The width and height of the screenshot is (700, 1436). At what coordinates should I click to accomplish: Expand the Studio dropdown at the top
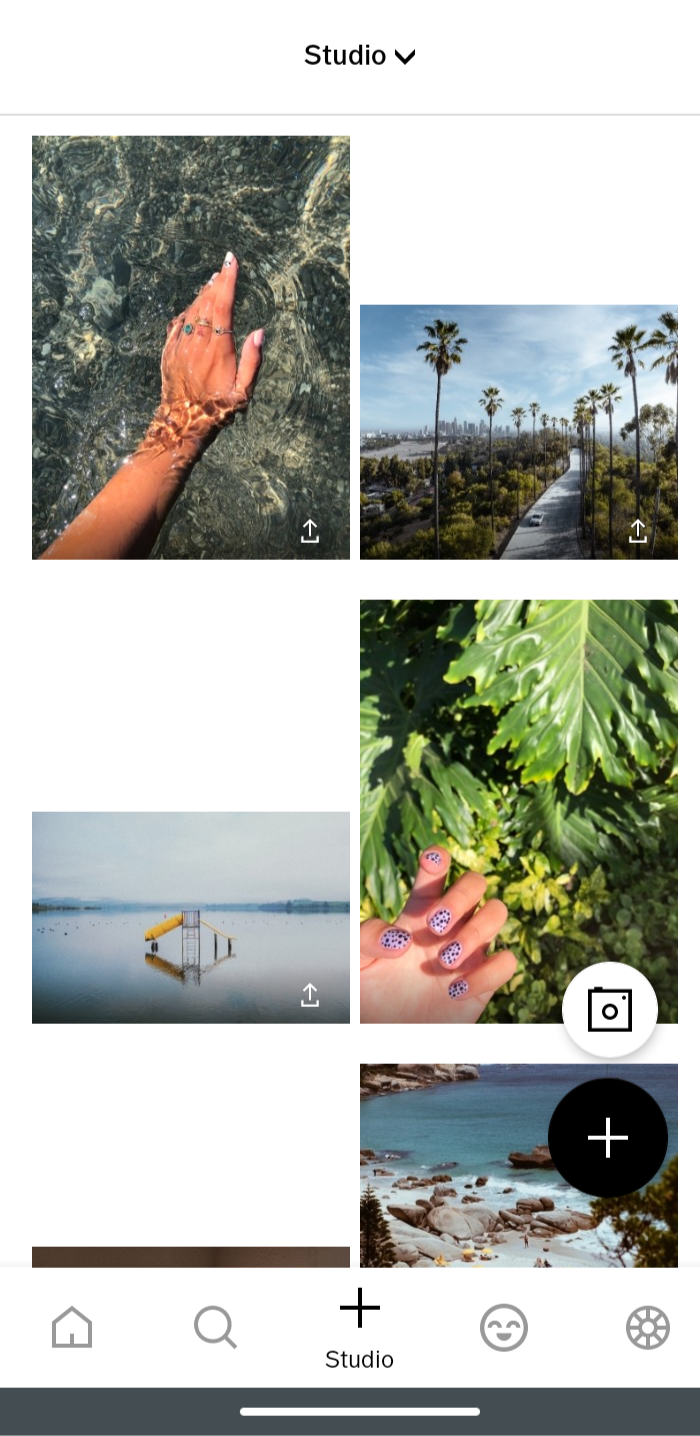[359, 56]
